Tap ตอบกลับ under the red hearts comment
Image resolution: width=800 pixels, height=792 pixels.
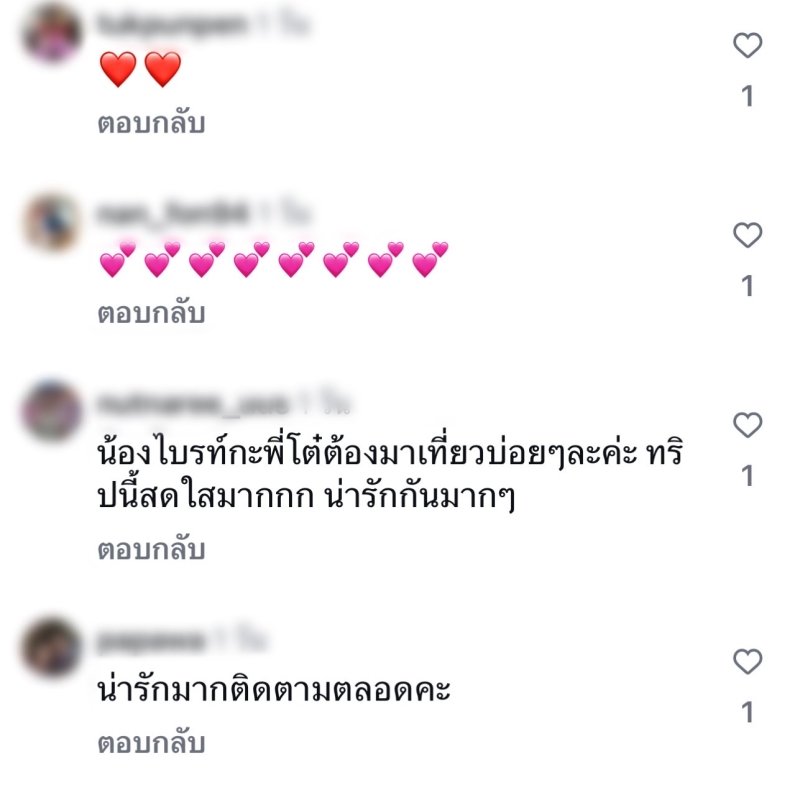coord(151,124)
